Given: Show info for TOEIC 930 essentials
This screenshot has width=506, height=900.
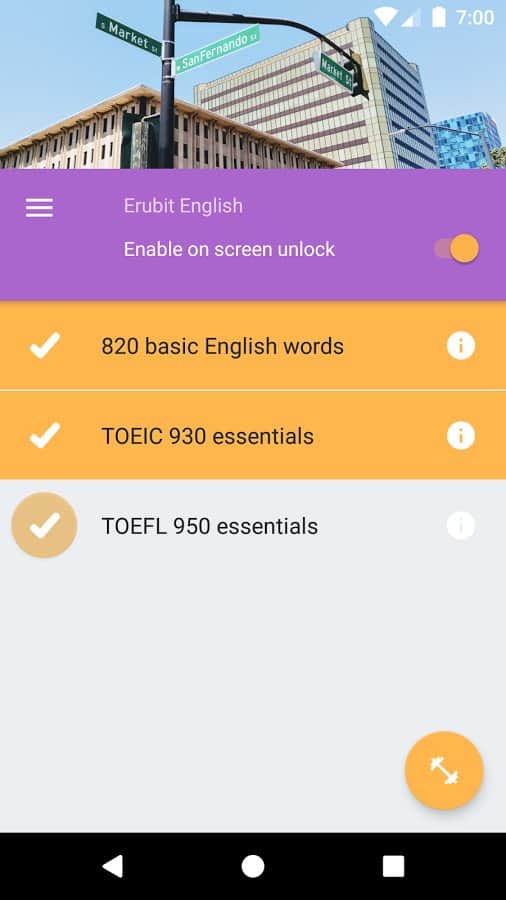Looking at the screenshot, I should [x=461, y=436].
